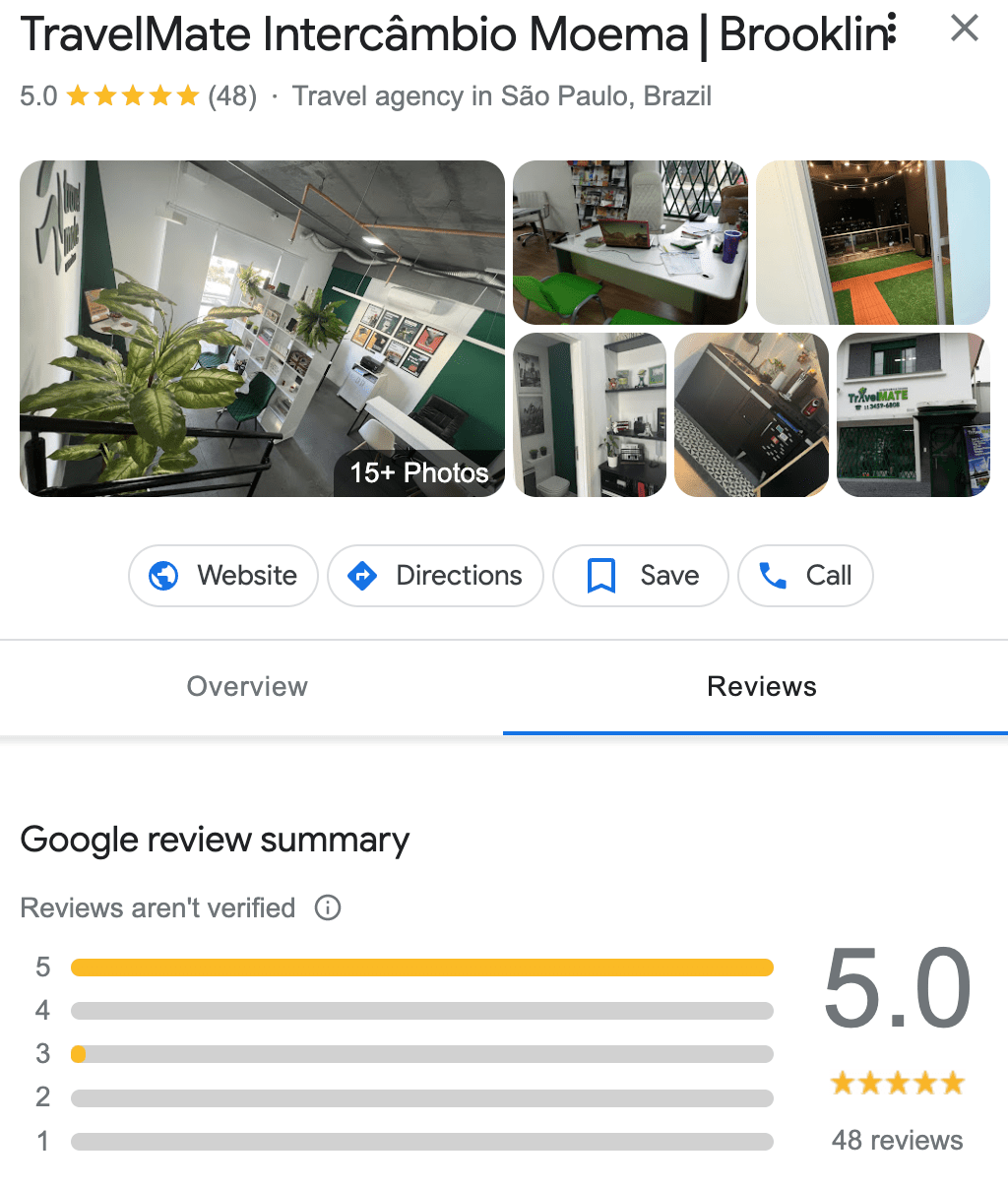Select the Reviews tab
The height and width of the screenshot is (1187, 1008).
point(761,686)
